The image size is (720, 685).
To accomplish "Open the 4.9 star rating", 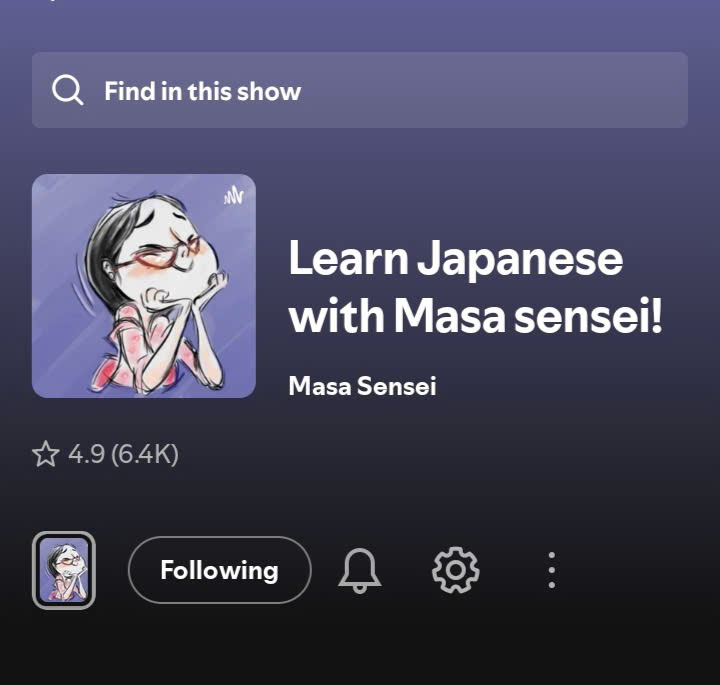I will point(105,455).
